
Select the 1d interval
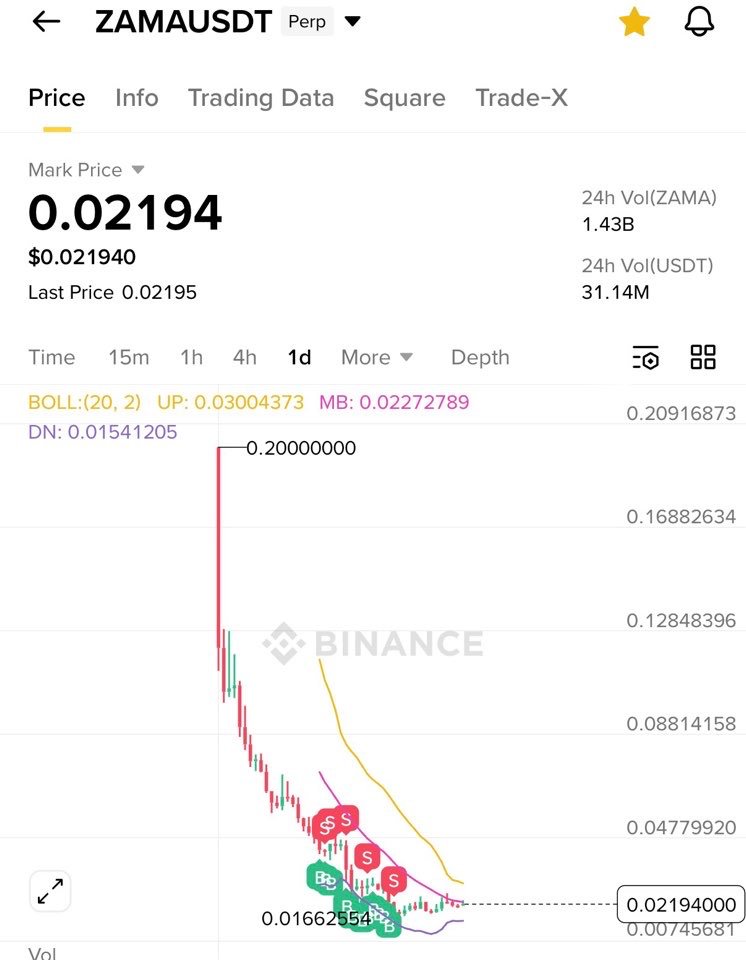(x=299, y=357)
